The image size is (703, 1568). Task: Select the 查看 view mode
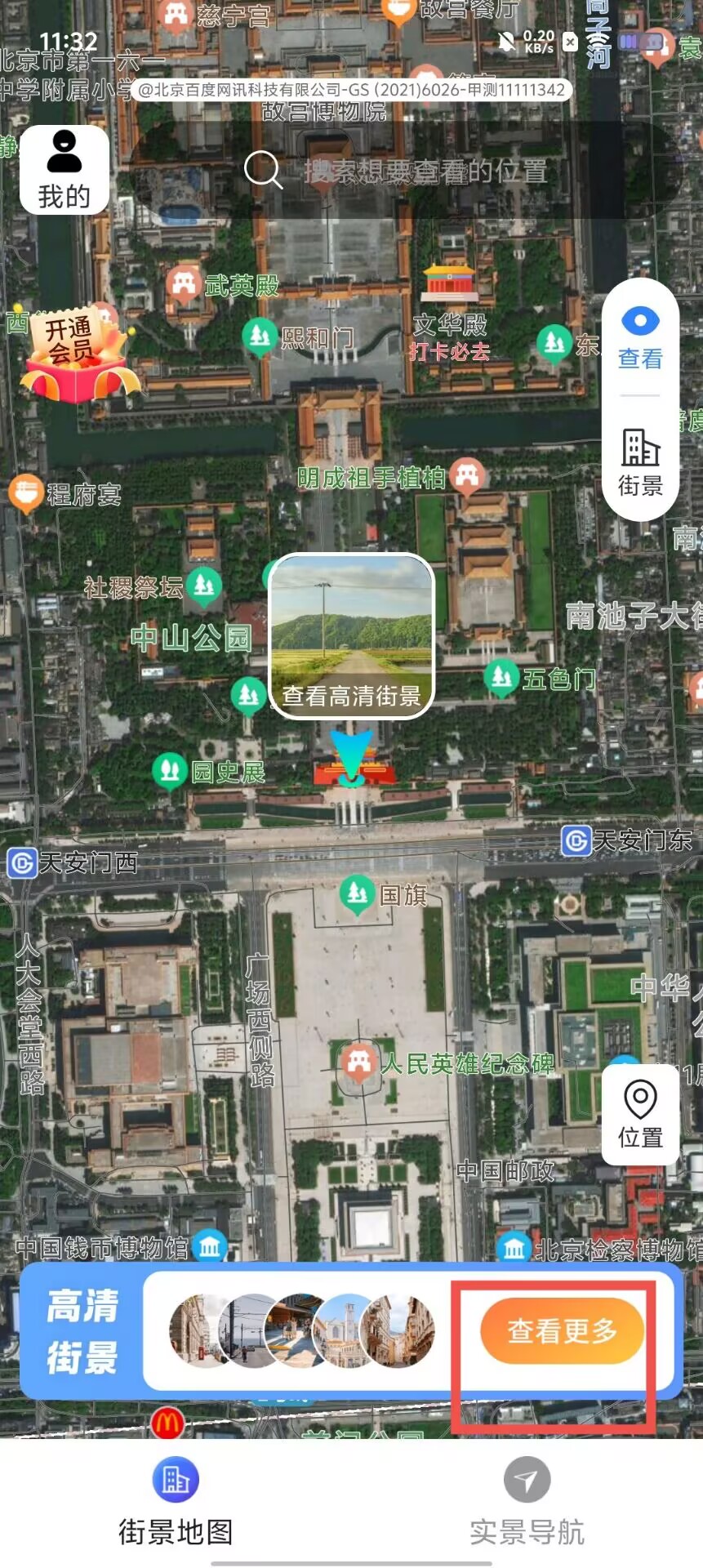coord(640,337)
